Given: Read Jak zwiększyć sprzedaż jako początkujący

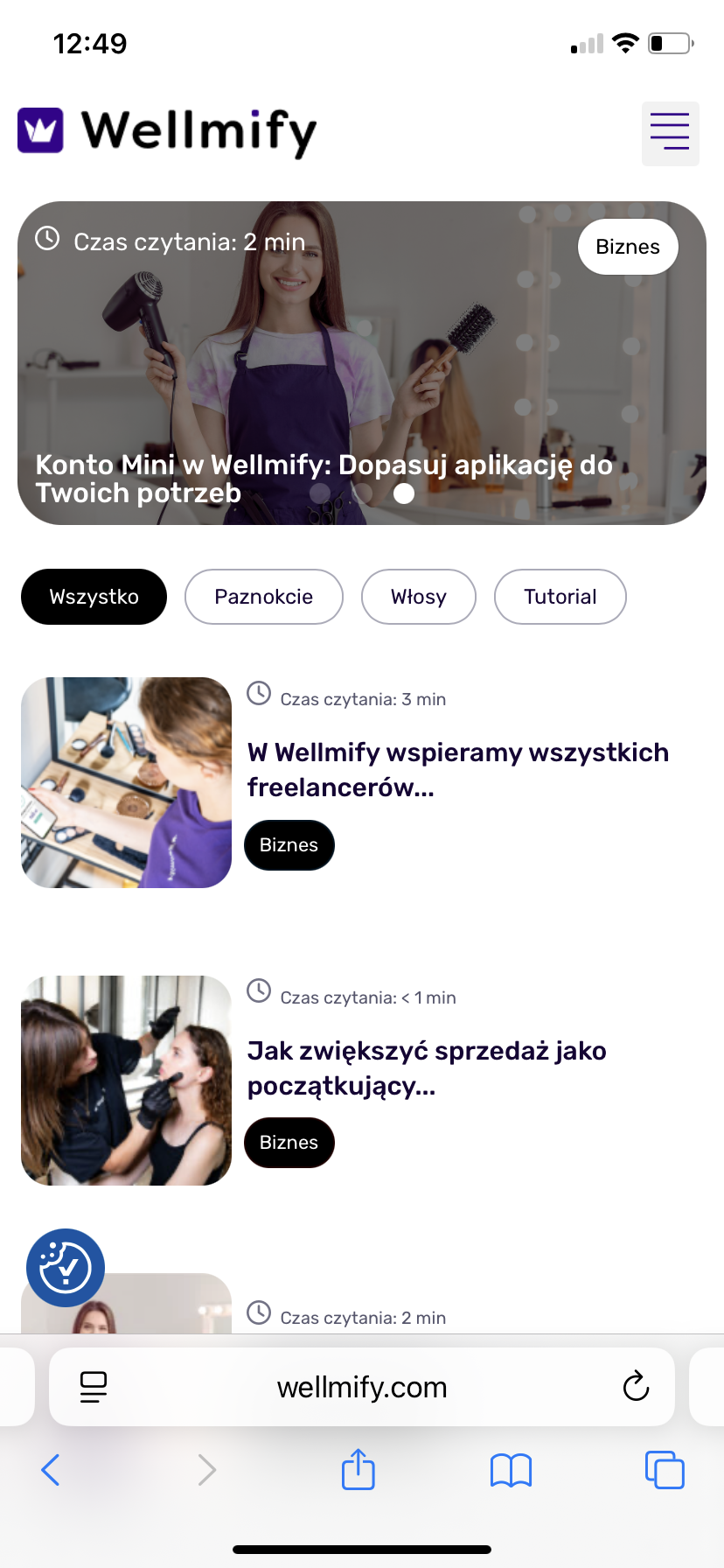Looking at the screenshot, I should click(427, 1067).
